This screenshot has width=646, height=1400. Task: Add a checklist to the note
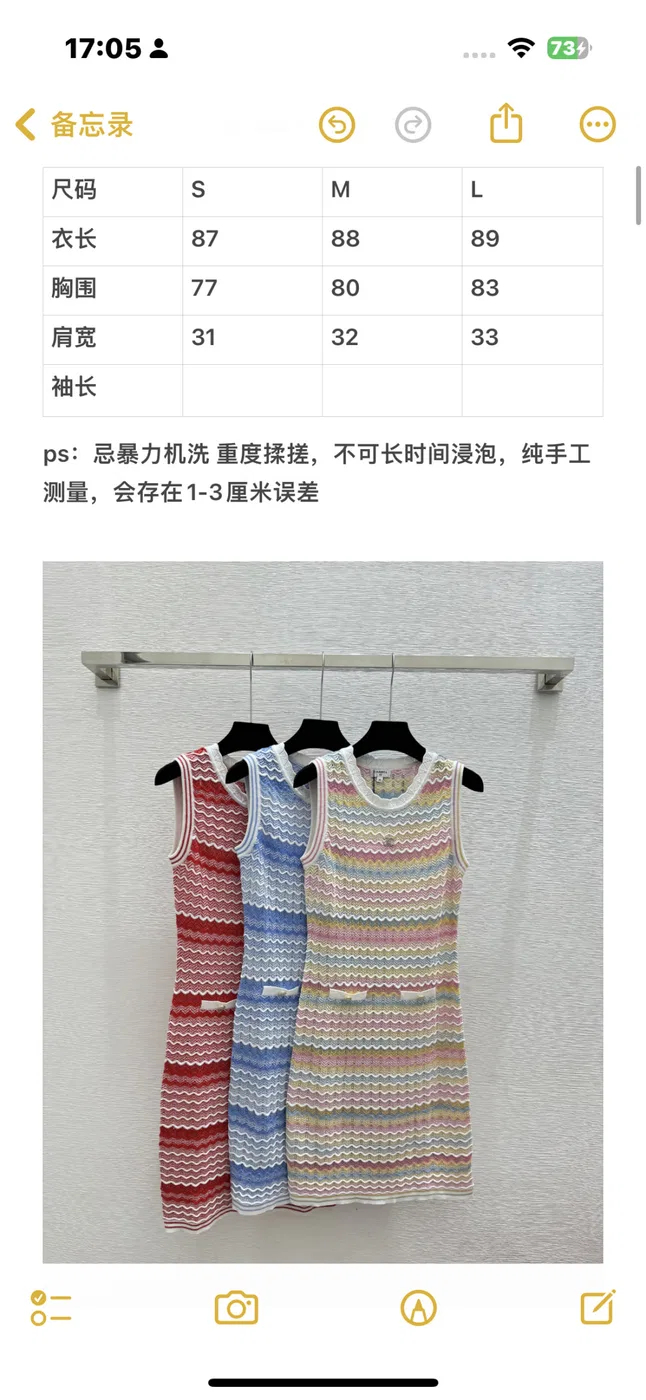pos(51,1308)
